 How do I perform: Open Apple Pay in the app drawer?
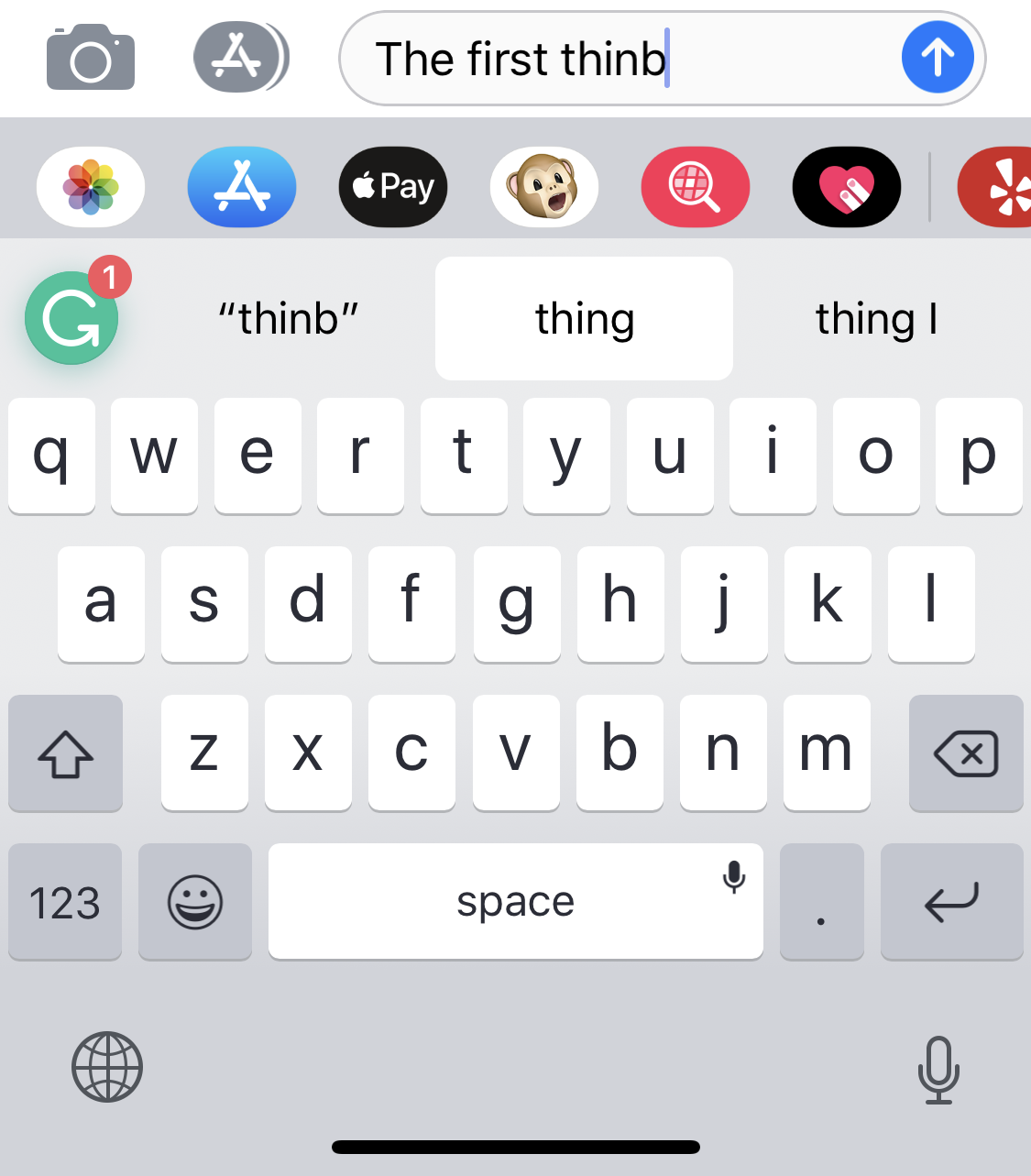coord(393,187)
